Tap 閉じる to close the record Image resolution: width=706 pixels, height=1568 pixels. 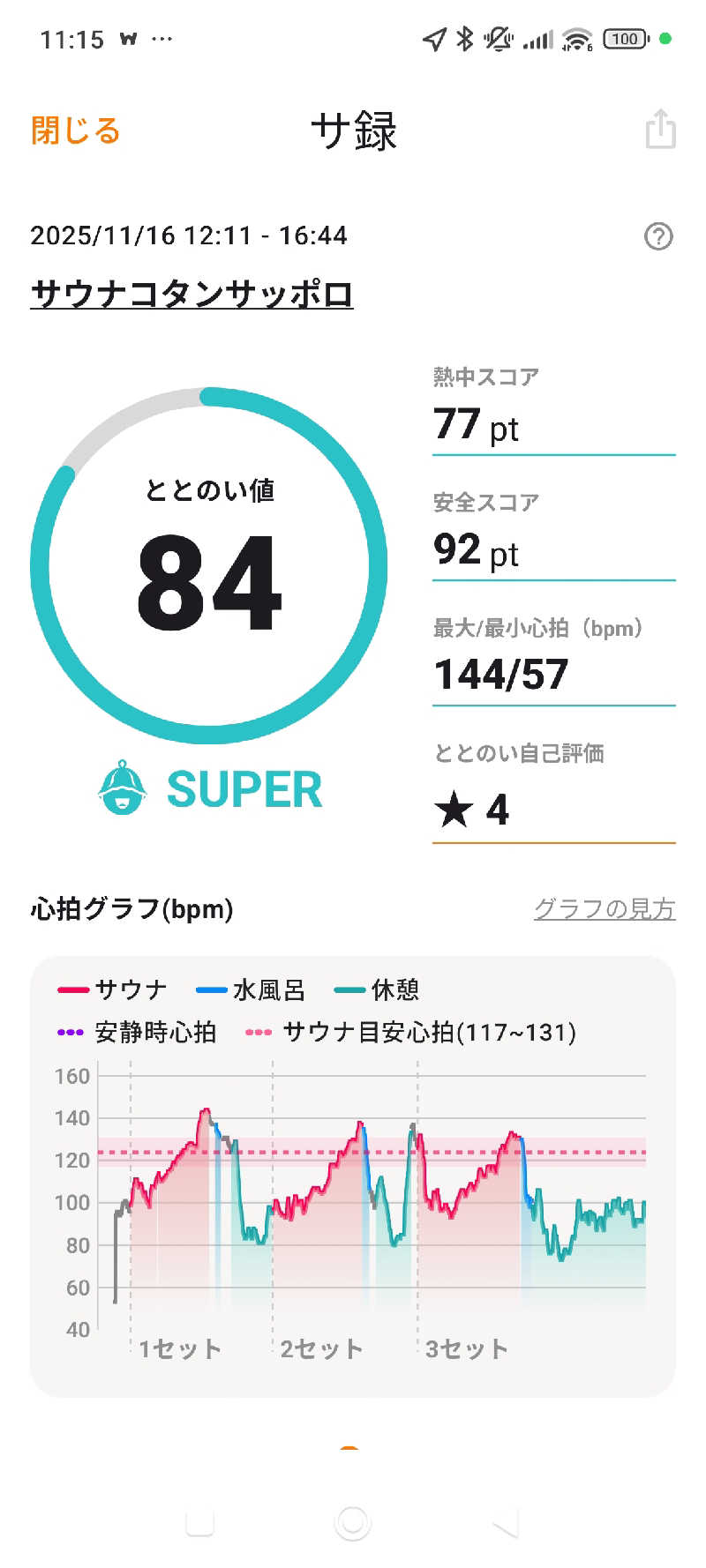75,131
